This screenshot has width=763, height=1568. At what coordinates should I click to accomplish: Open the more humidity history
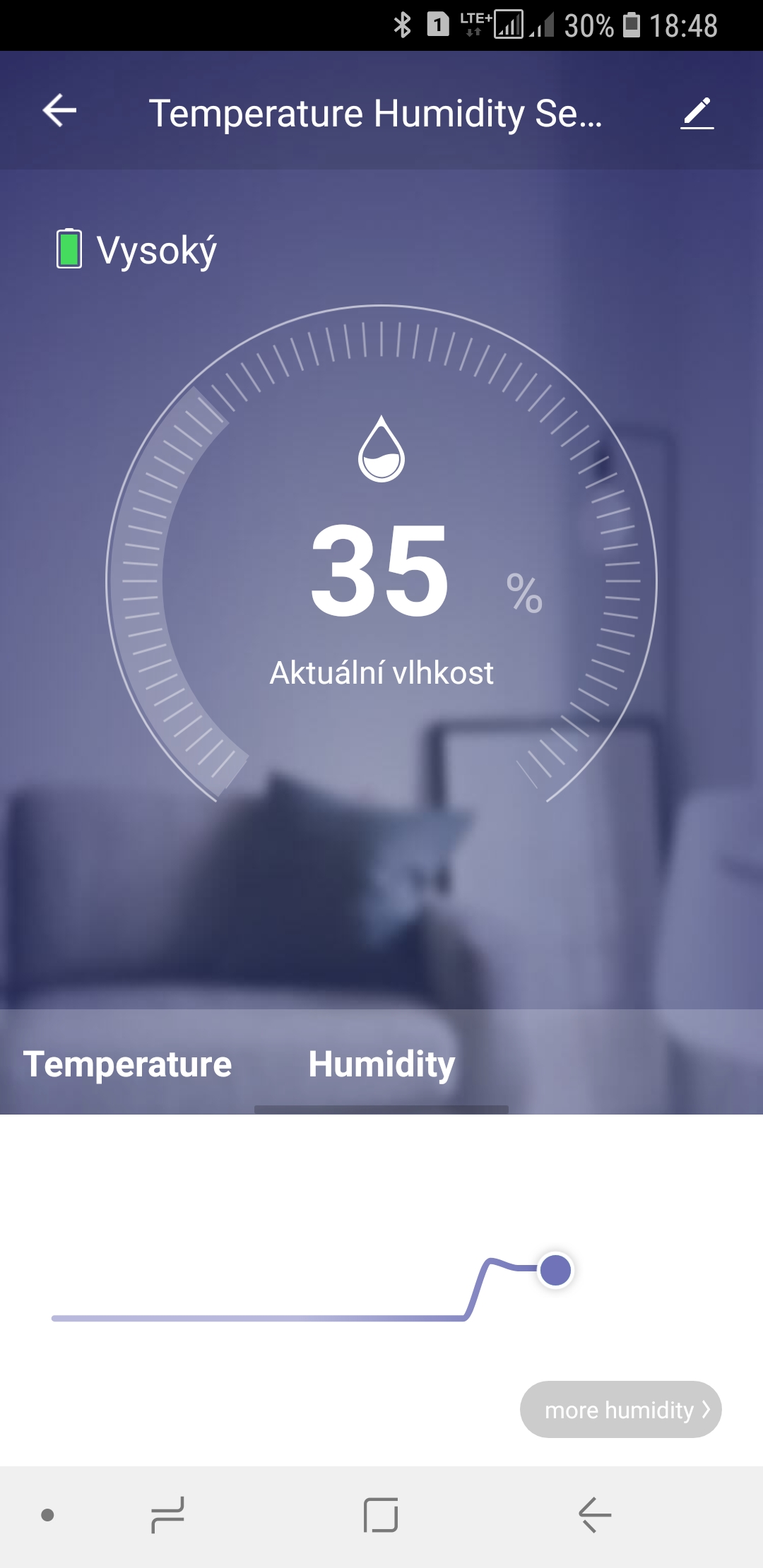click(620, 1409)
